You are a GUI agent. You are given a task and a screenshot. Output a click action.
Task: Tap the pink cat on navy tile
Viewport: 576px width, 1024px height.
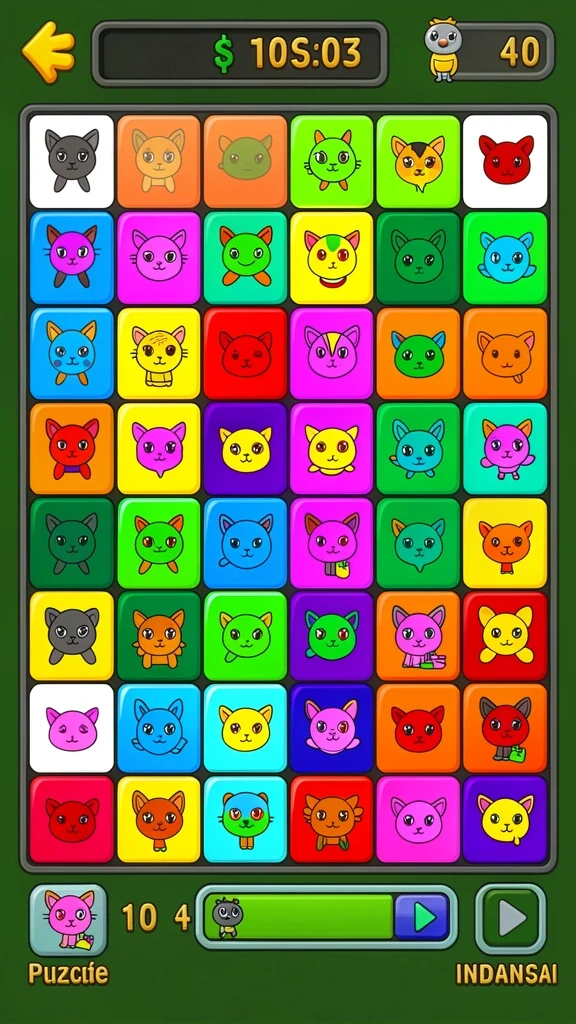pos(332,728)
